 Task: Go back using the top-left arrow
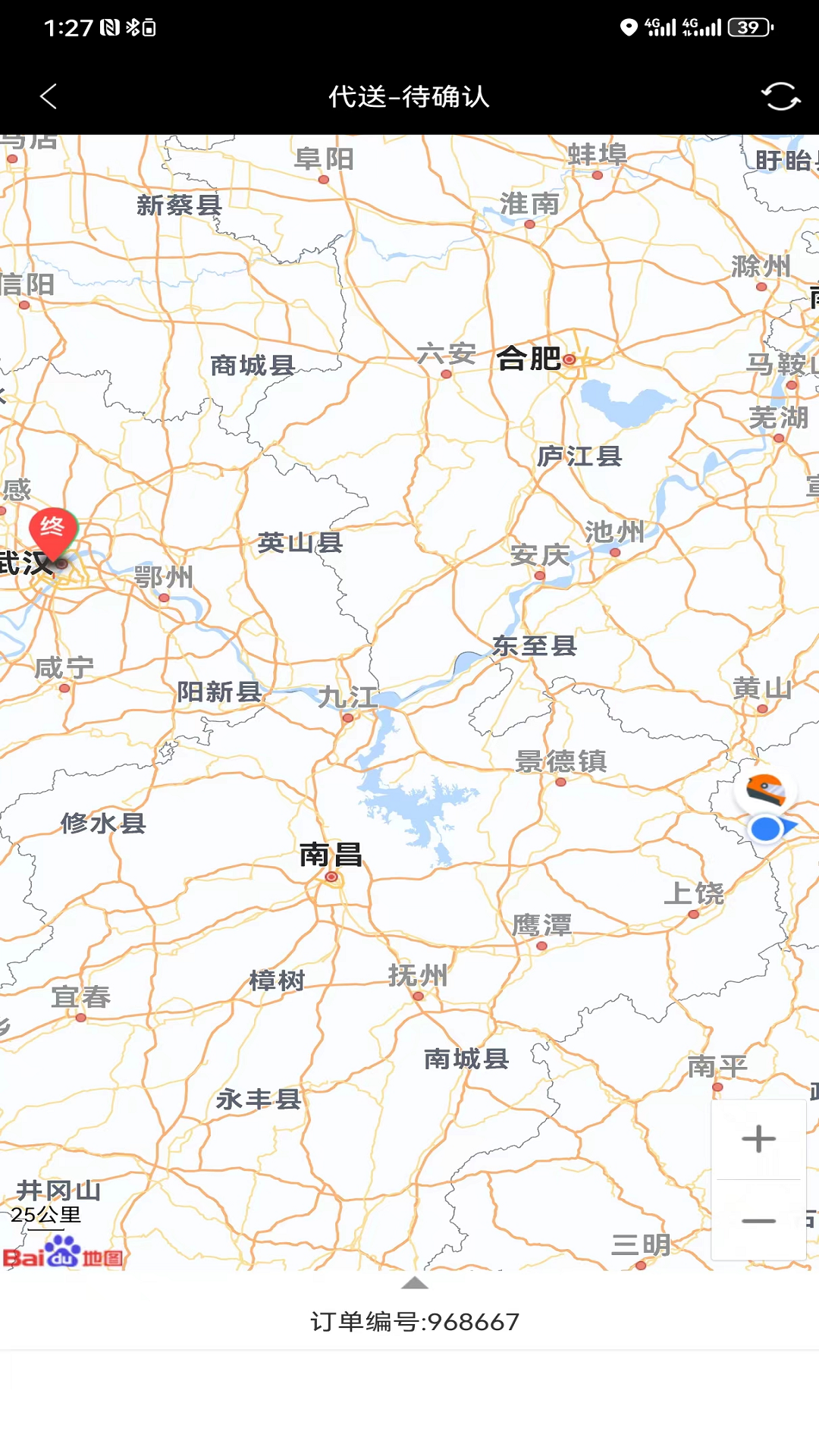pos(49,96)
